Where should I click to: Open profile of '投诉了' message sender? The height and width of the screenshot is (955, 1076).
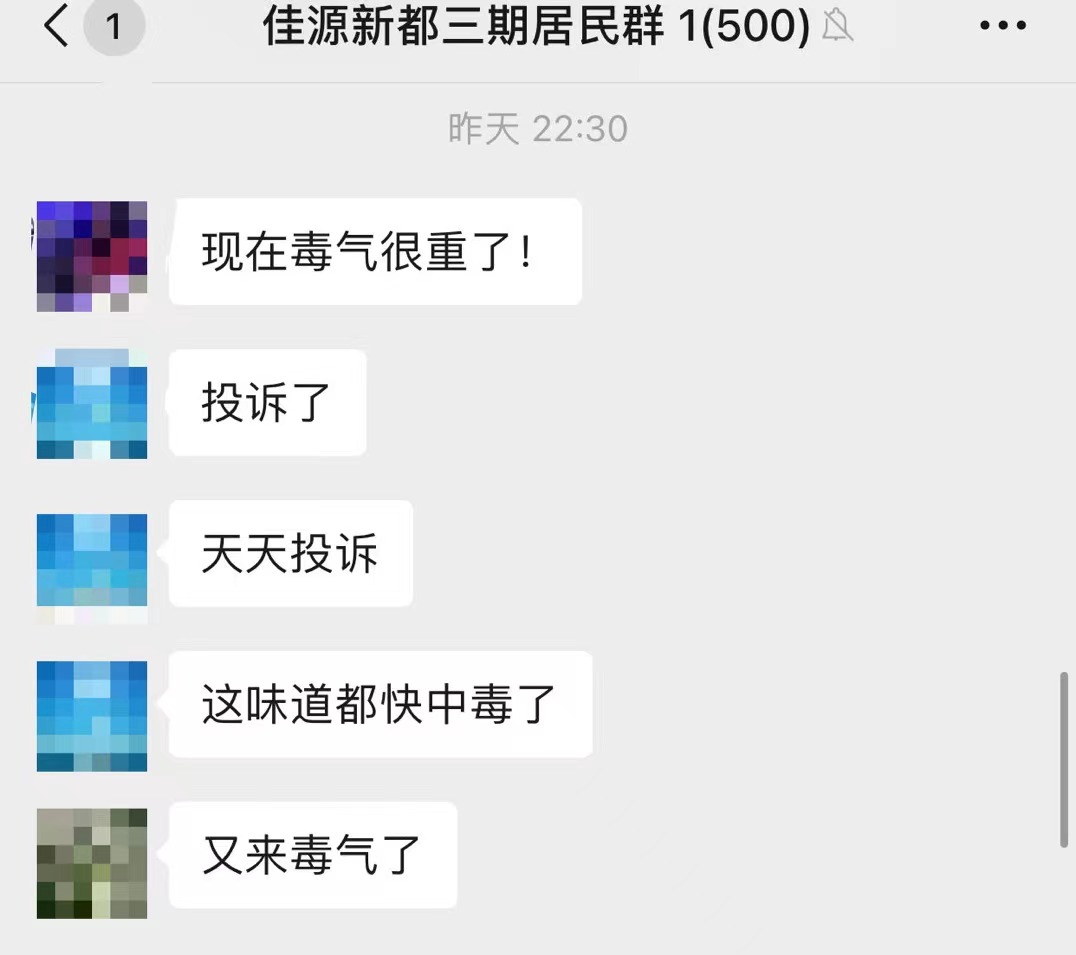point(92,404)
